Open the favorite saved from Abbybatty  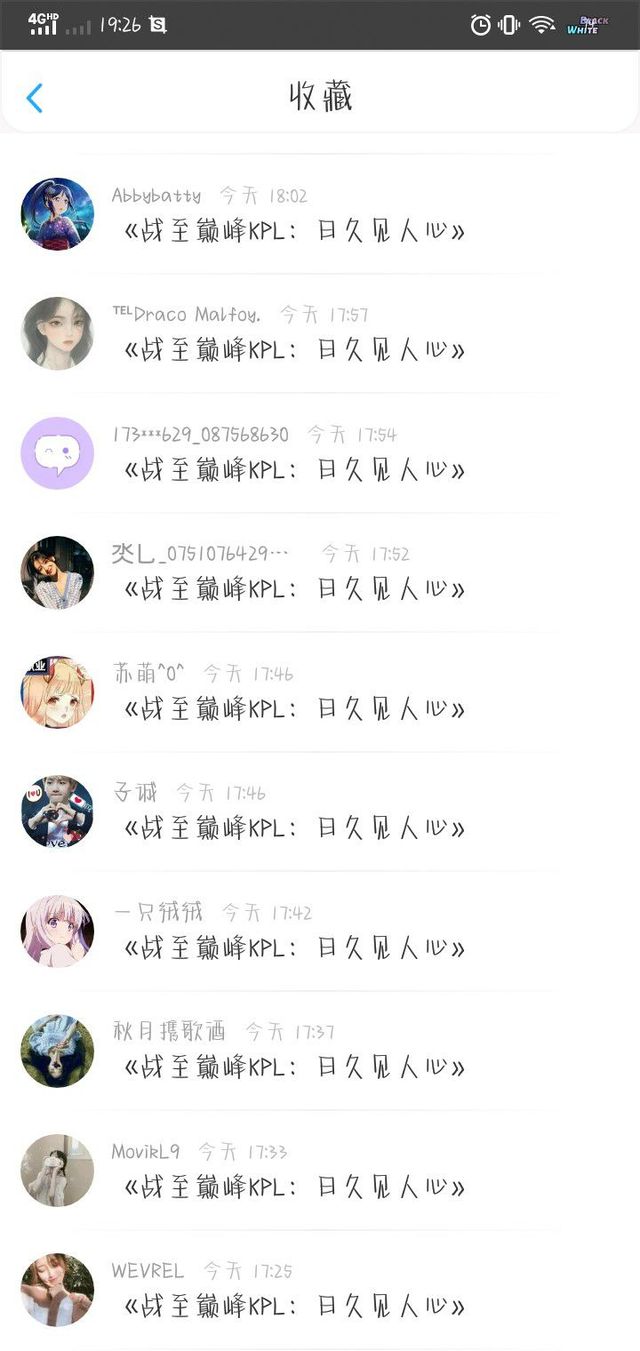point(295,232)
